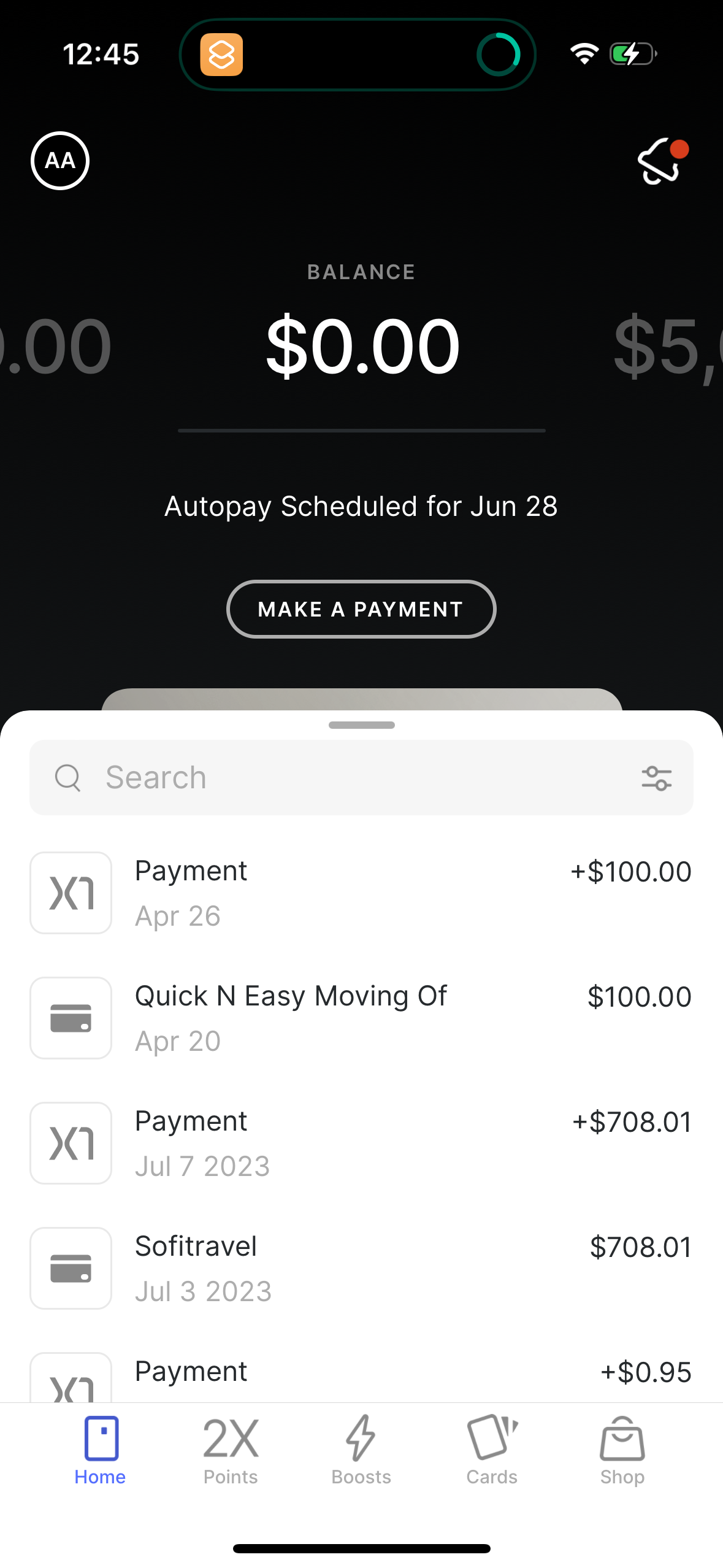The image size is (723, 1568).
Task: Click the Autopay Scheduled for Jun 28 text
Action: [361, 505]
